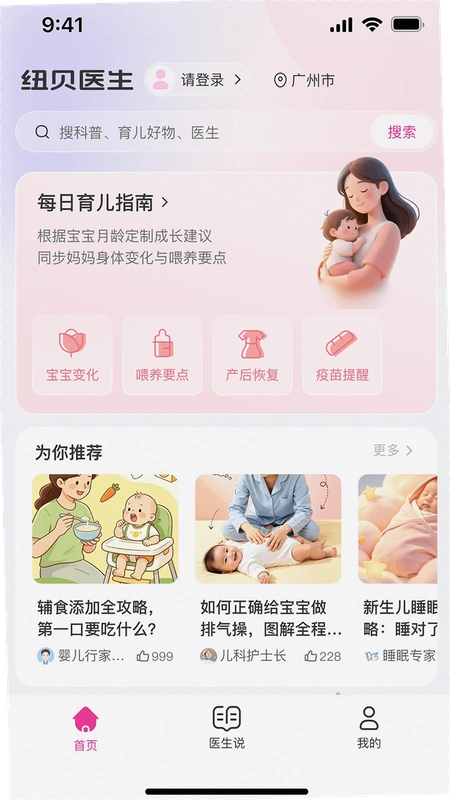Open 每日育儿指南
The width and height of the screenshot is (450, 800).
pyautogui.click(x=103, y=203)
